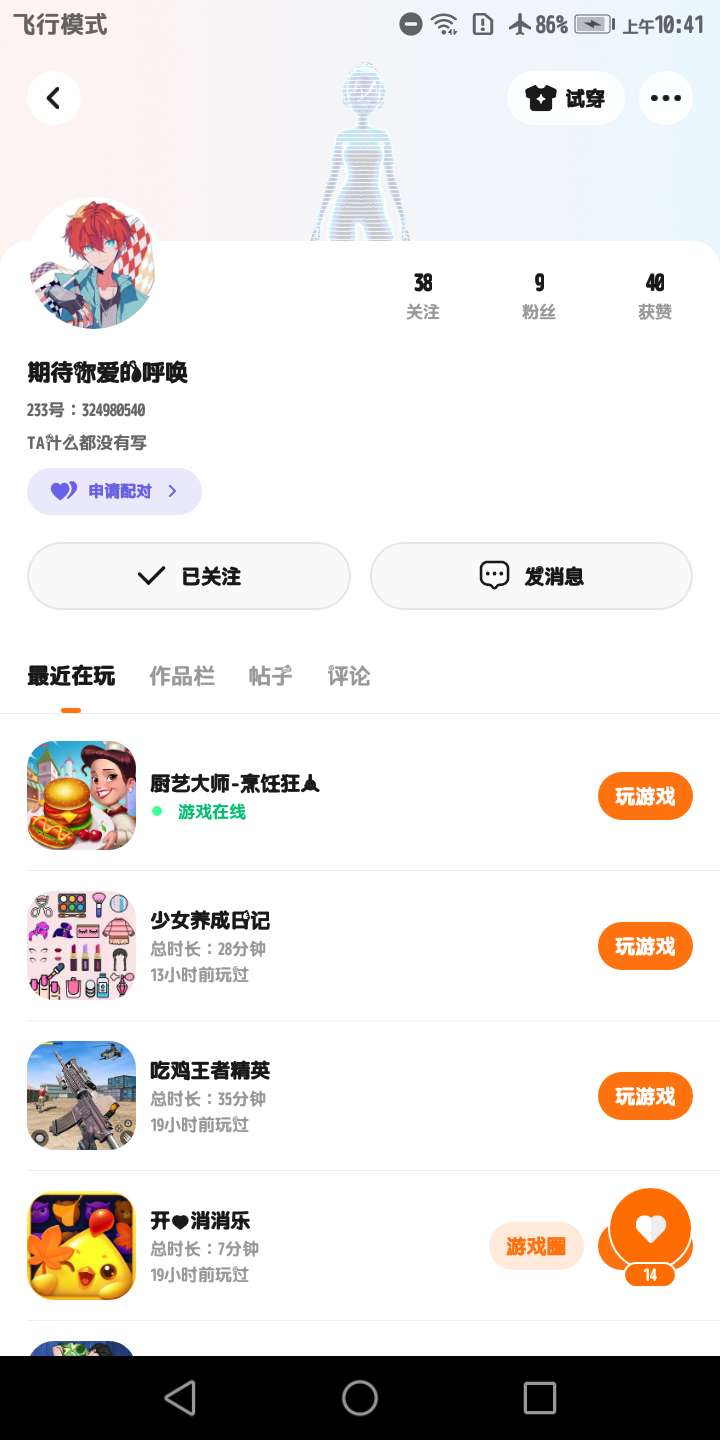Tap the system home button
The width and height of the screenshot is (720, 1440).
click(360, 1398)
